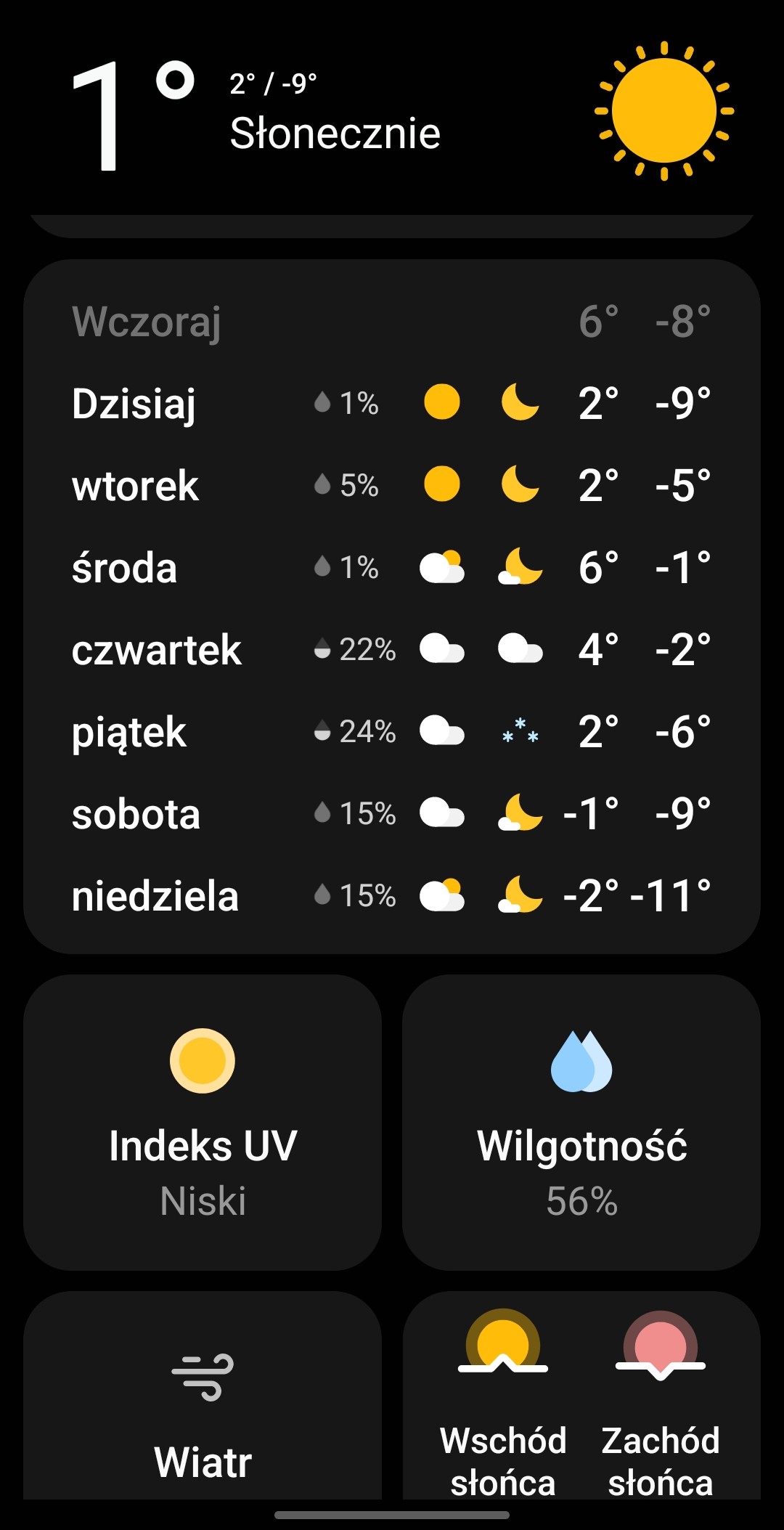Viewport: 784px width, 1530px height.
Task: Show sobota forecast details
Action: [x=392, y=813]
